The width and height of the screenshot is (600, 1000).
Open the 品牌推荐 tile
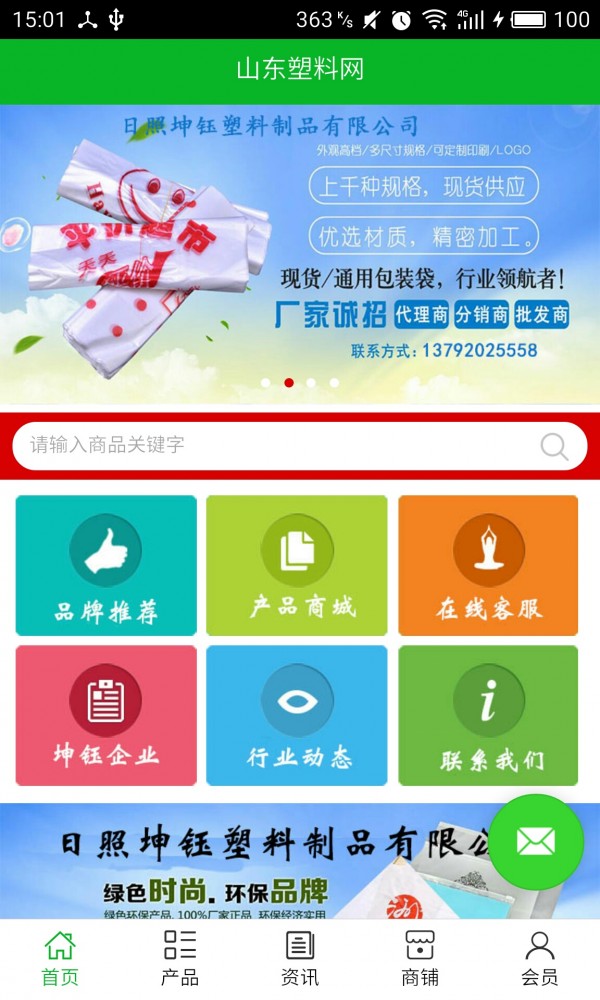click(106, 565)
